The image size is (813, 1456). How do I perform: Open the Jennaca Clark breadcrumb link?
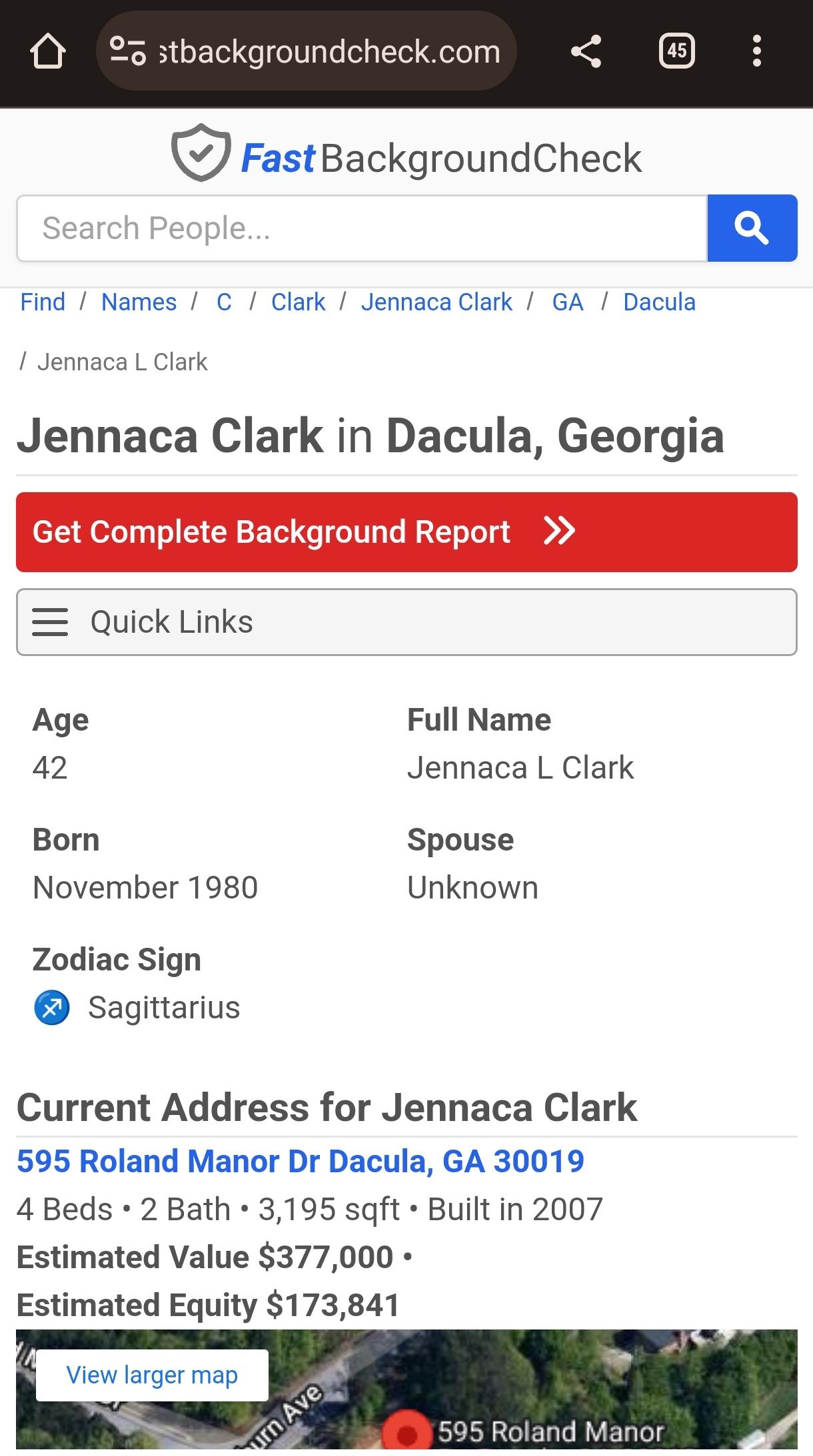coord(436,302)
